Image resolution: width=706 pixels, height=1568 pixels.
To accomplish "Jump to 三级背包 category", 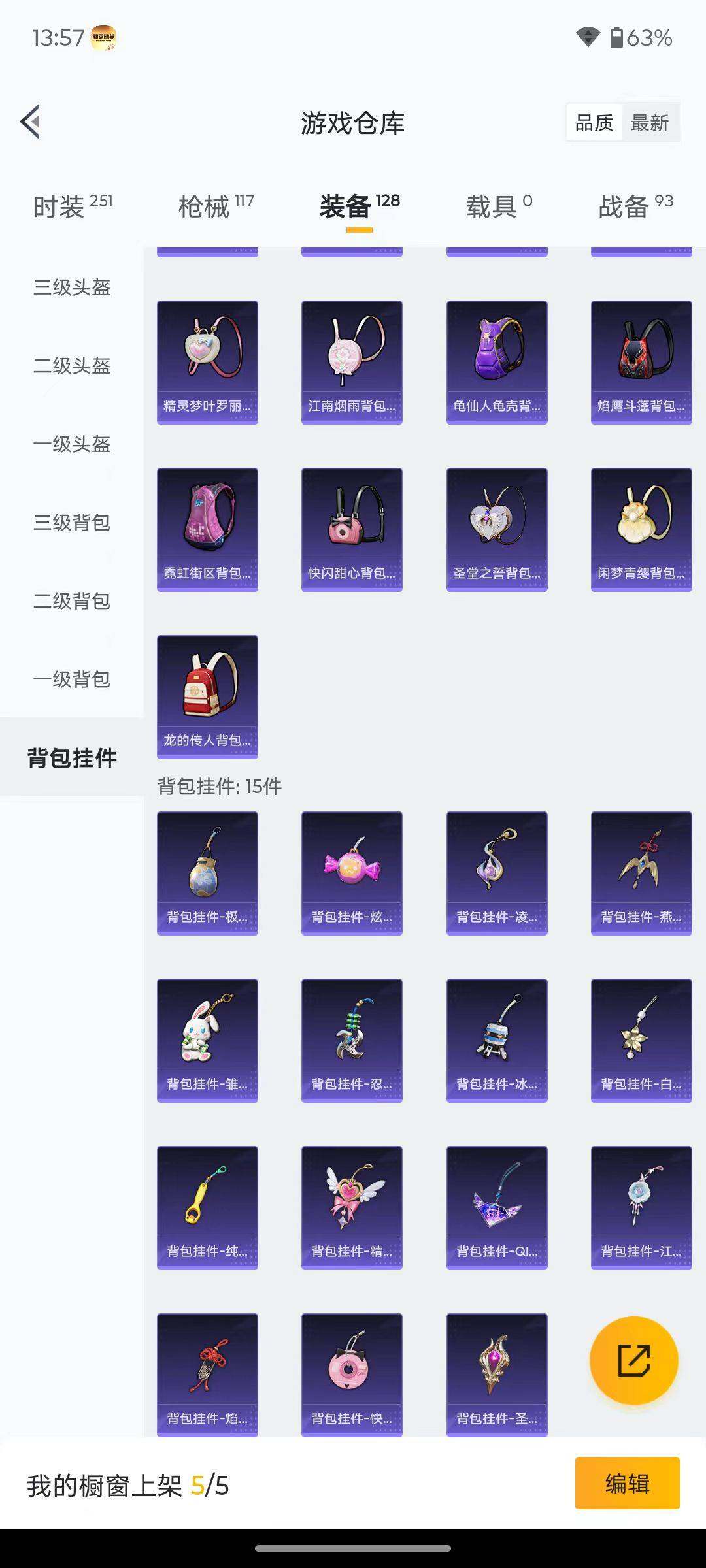I will (72, 522).
